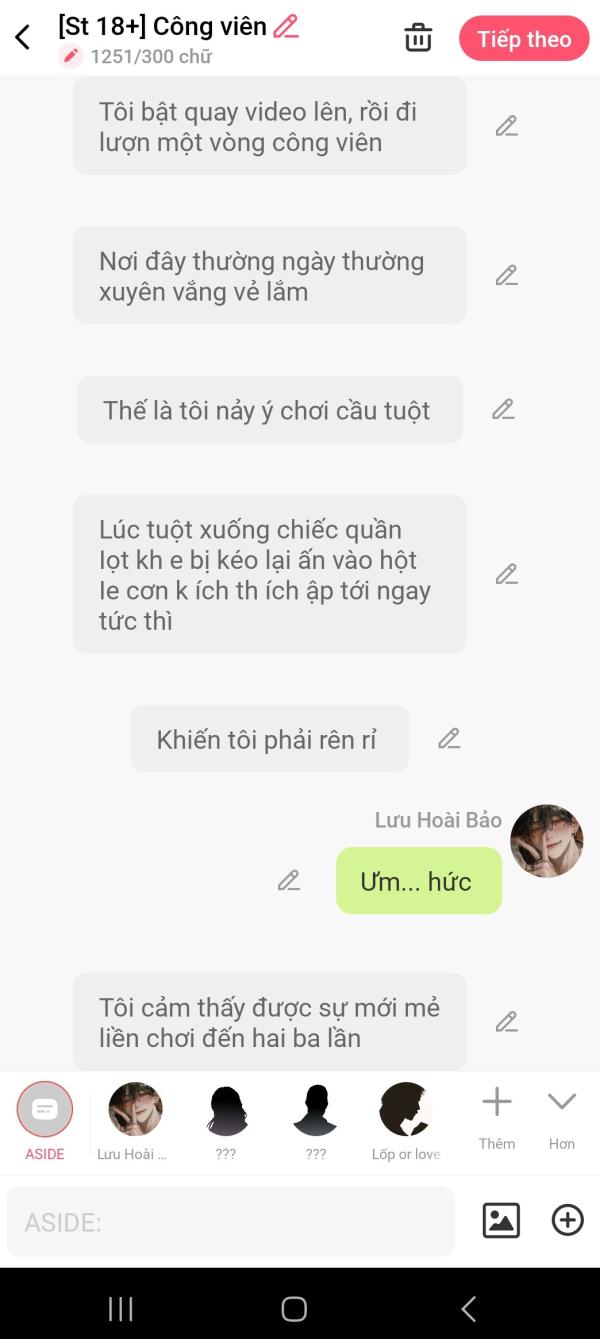The height and width of the screenshot is (1339, 600).
Task: Expand more options with Hơn chevron
Action: [562, 1116]
